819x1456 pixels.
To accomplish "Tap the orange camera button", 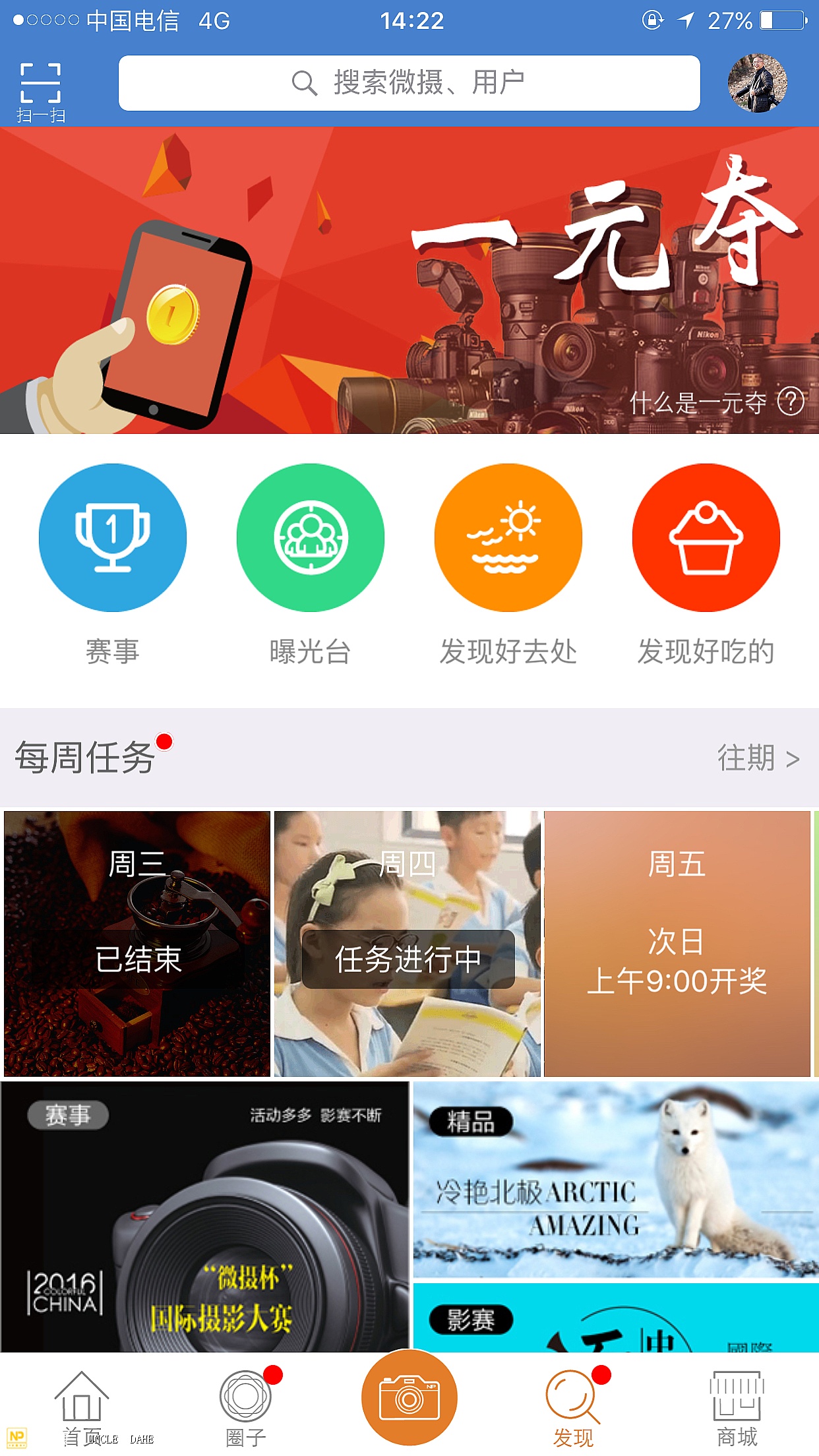I will (x=409, y=1398).
